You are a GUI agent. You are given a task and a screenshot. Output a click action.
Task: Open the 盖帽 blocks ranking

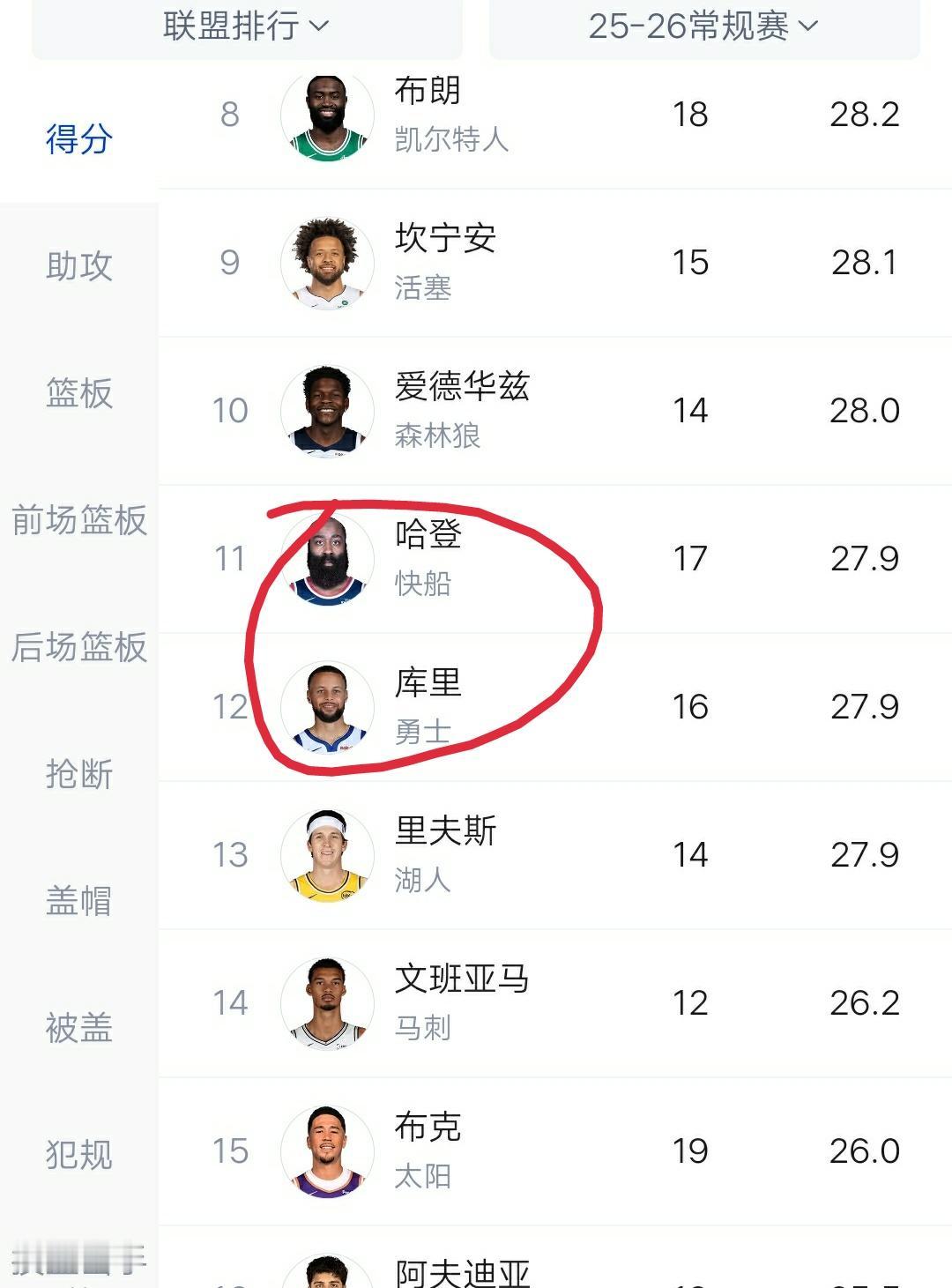point(78,899)
